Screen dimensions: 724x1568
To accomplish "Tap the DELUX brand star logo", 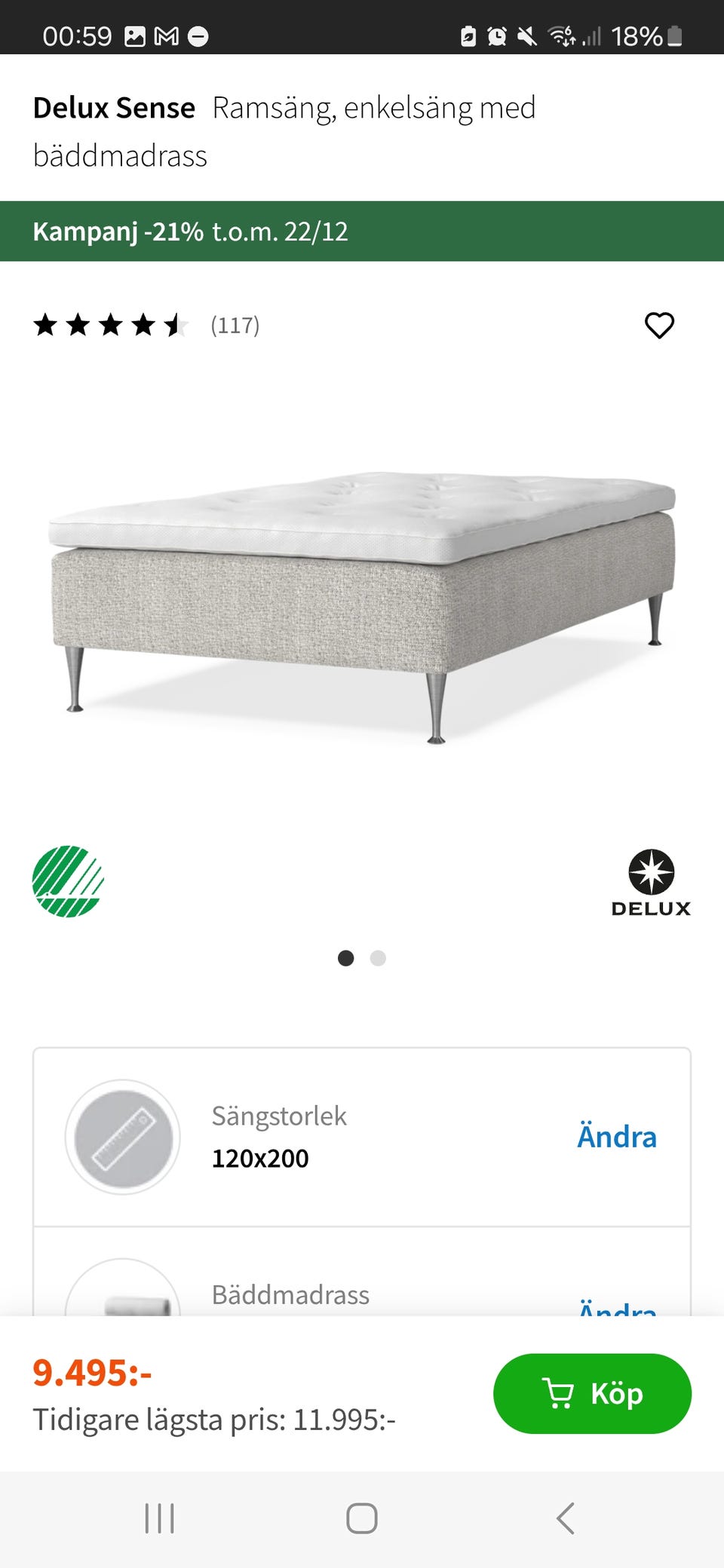I will [x=650, y=871].
